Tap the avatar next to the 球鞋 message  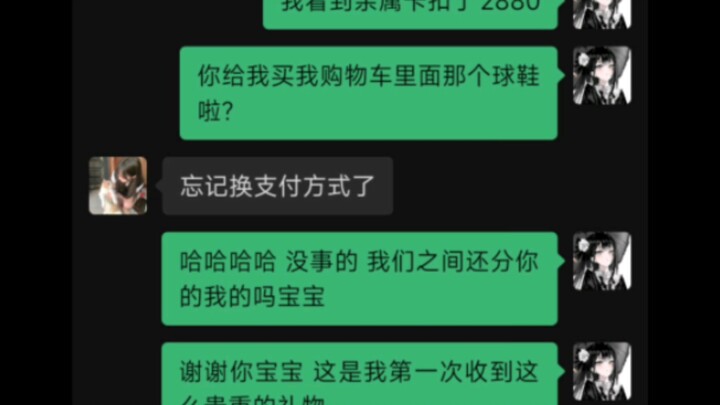click(x=601, y=75)
